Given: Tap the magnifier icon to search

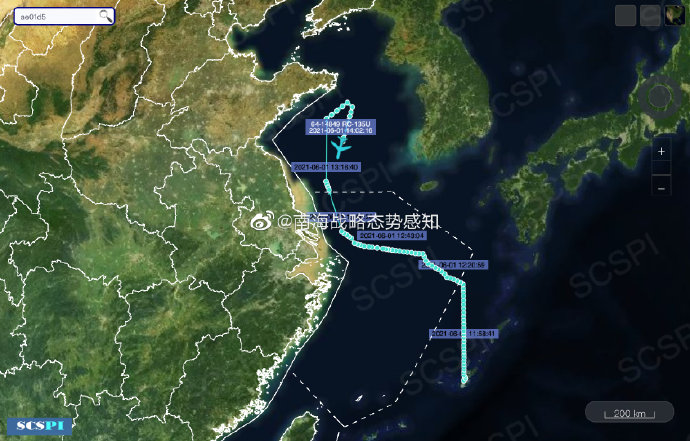Looking at the screenshot, I should (105, 16).
